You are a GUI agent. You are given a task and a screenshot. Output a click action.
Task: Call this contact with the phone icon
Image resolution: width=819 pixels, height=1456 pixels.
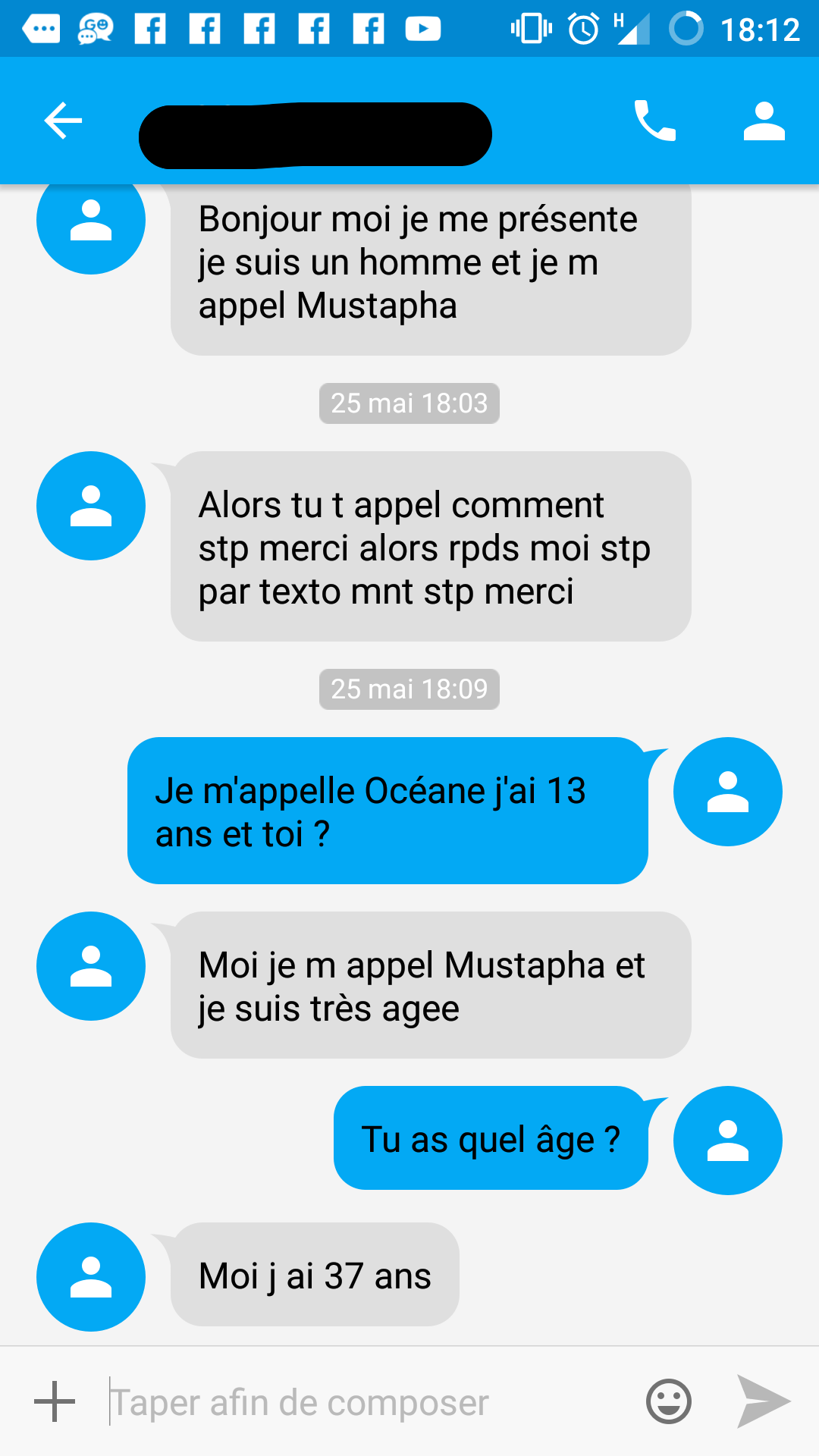click(x=654, y=121)
